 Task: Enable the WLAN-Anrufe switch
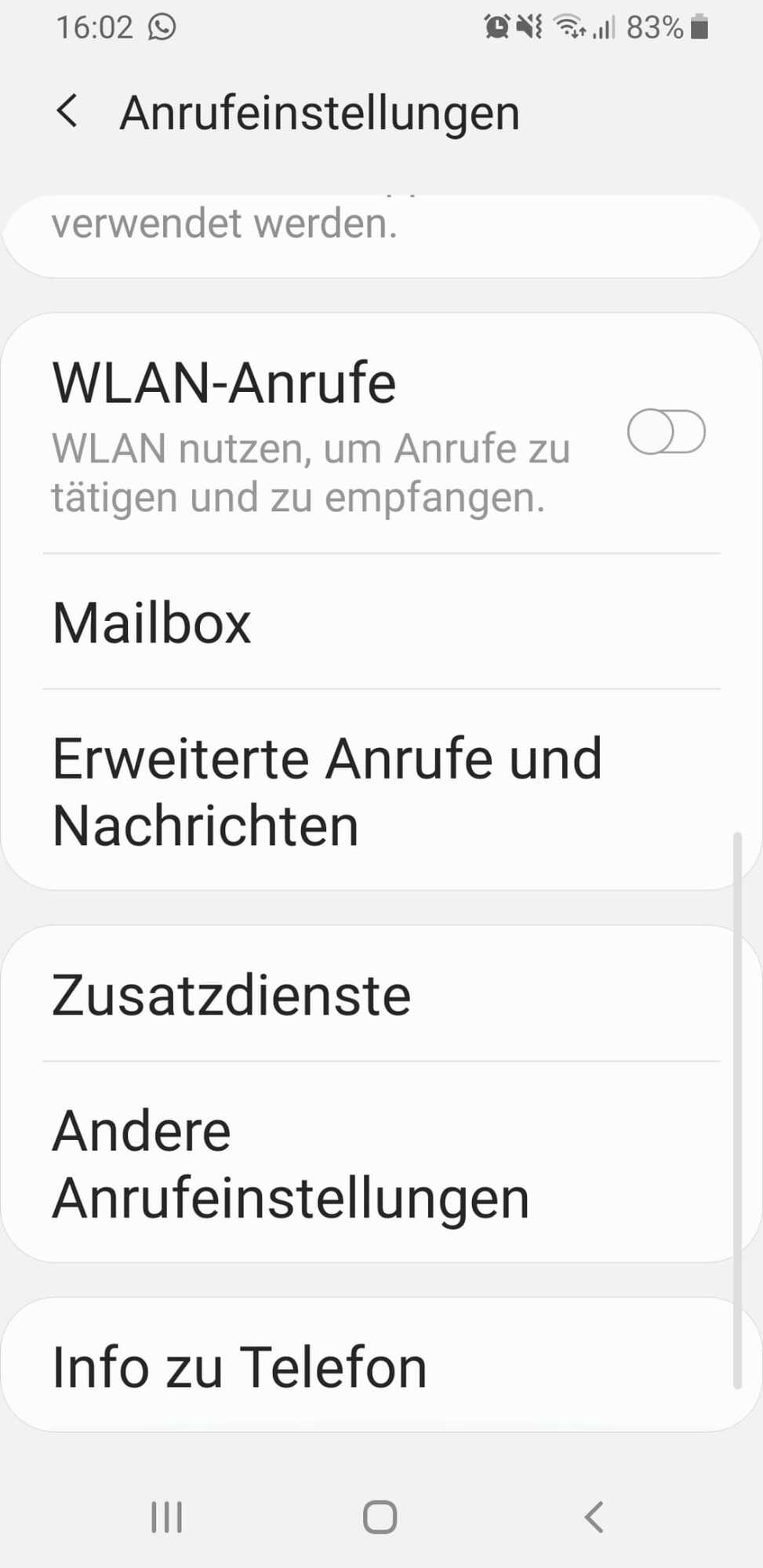[666, 432]
